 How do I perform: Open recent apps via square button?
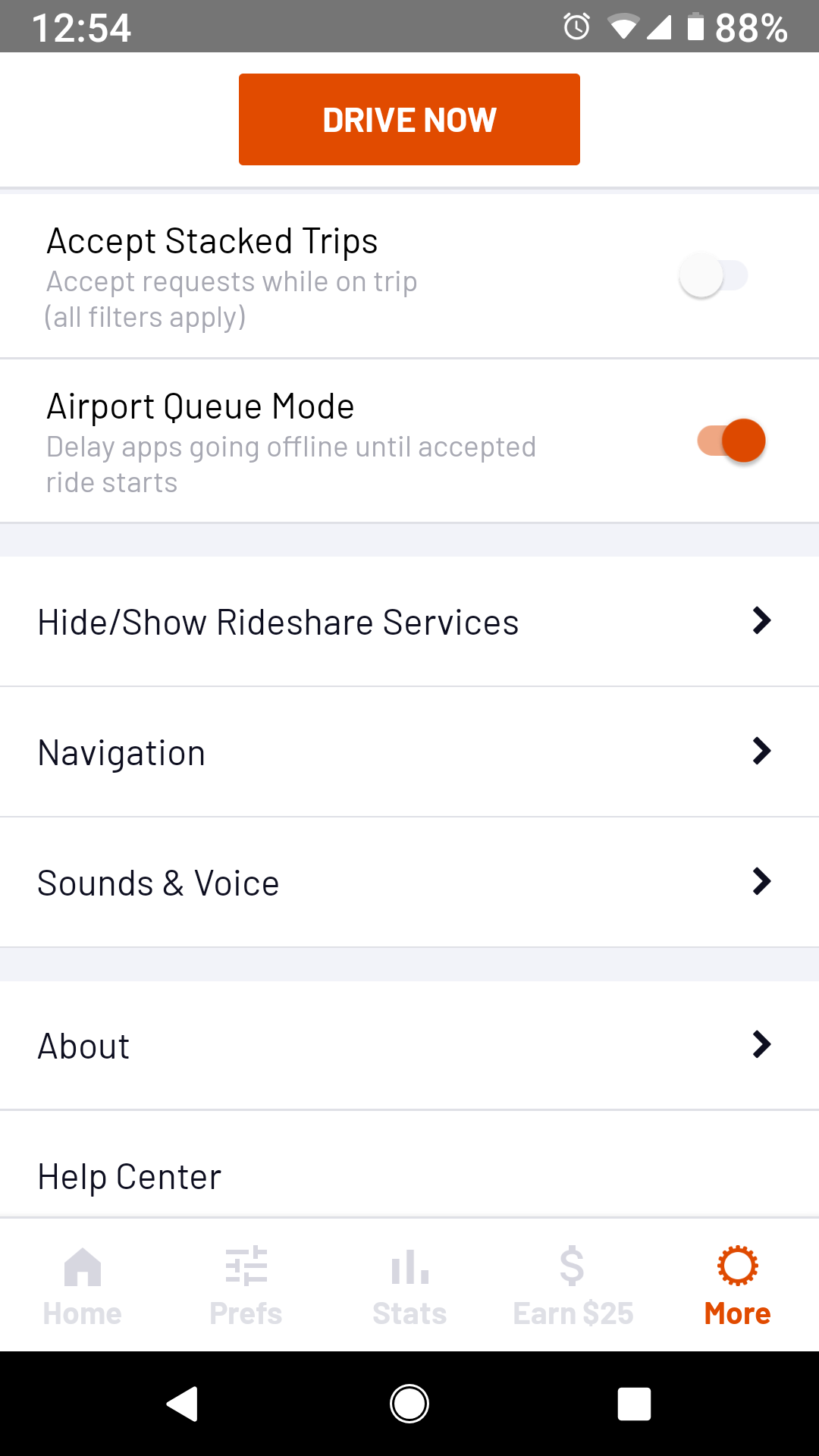pyautogui.click(x=634, y=1404)
